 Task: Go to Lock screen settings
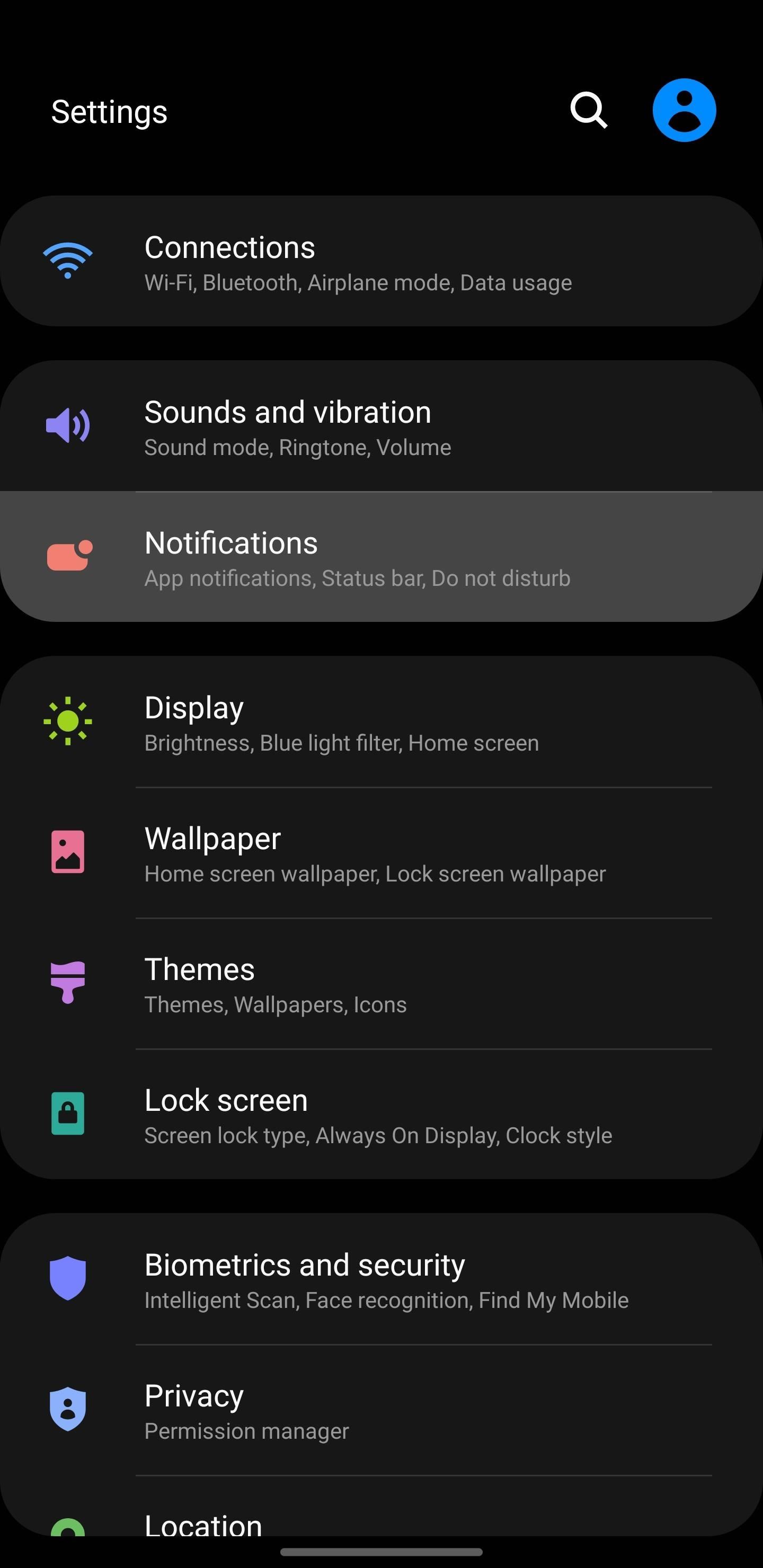click(381, 1115)
